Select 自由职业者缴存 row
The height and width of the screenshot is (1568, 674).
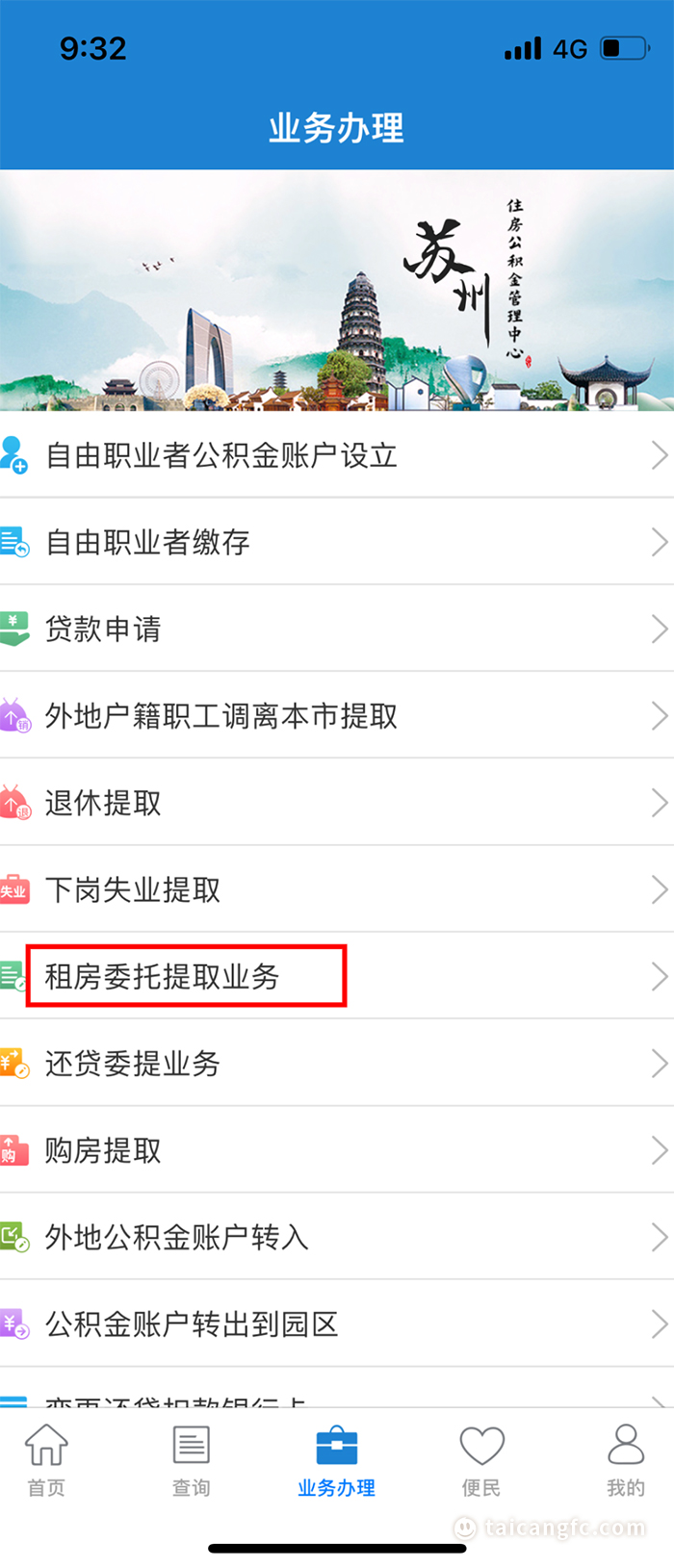point(148,542)
